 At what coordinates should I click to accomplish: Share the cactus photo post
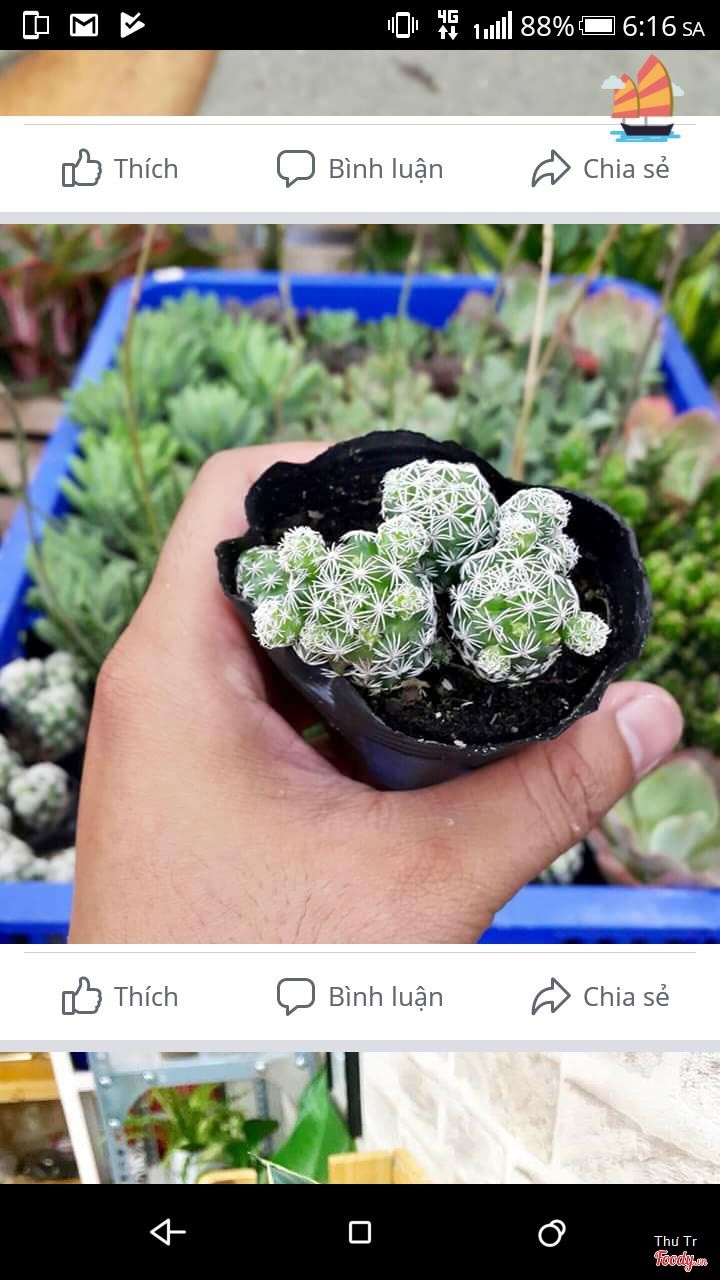pyautogui.click(x=600, y=996)
